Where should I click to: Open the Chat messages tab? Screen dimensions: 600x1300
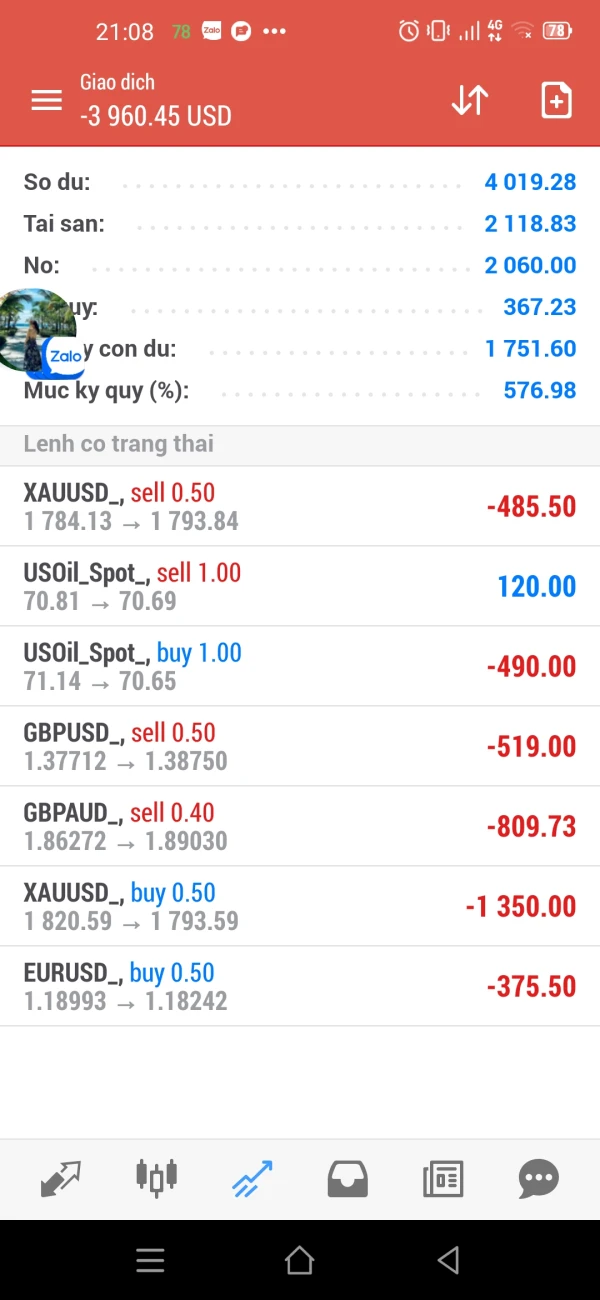[538, 1180]
